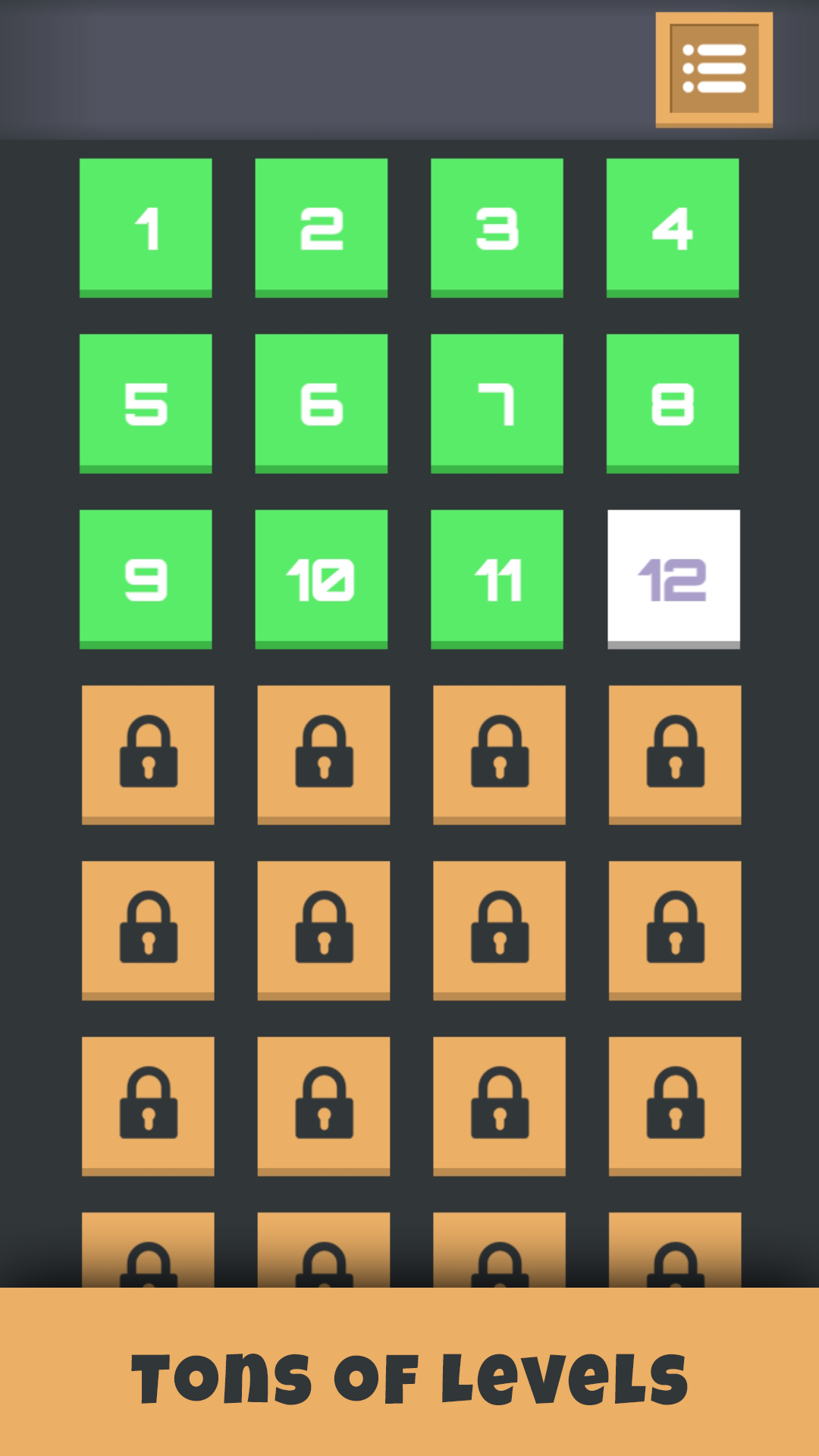The height and width of the screenshot is (1456, 819).
Task: Open the menu list icon at top right
Action: [x=714, y=68]
